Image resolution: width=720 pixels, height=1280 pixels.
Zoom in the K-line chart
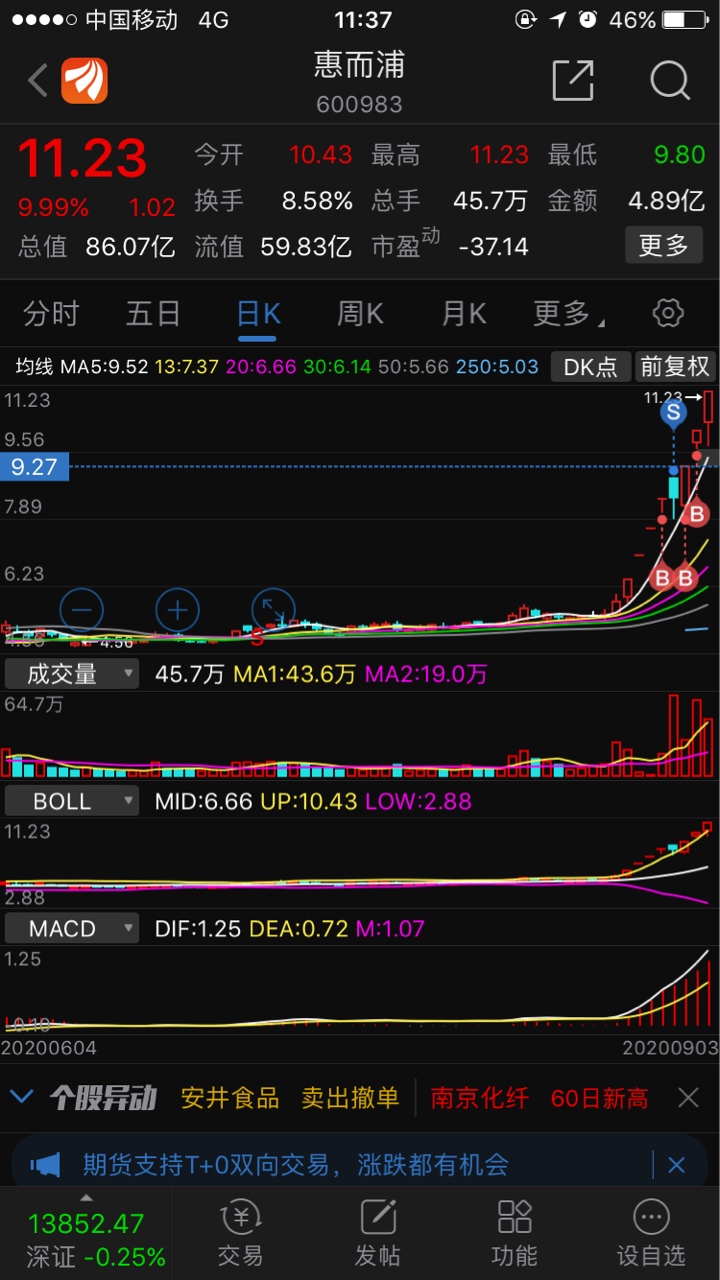pos(178,609)
